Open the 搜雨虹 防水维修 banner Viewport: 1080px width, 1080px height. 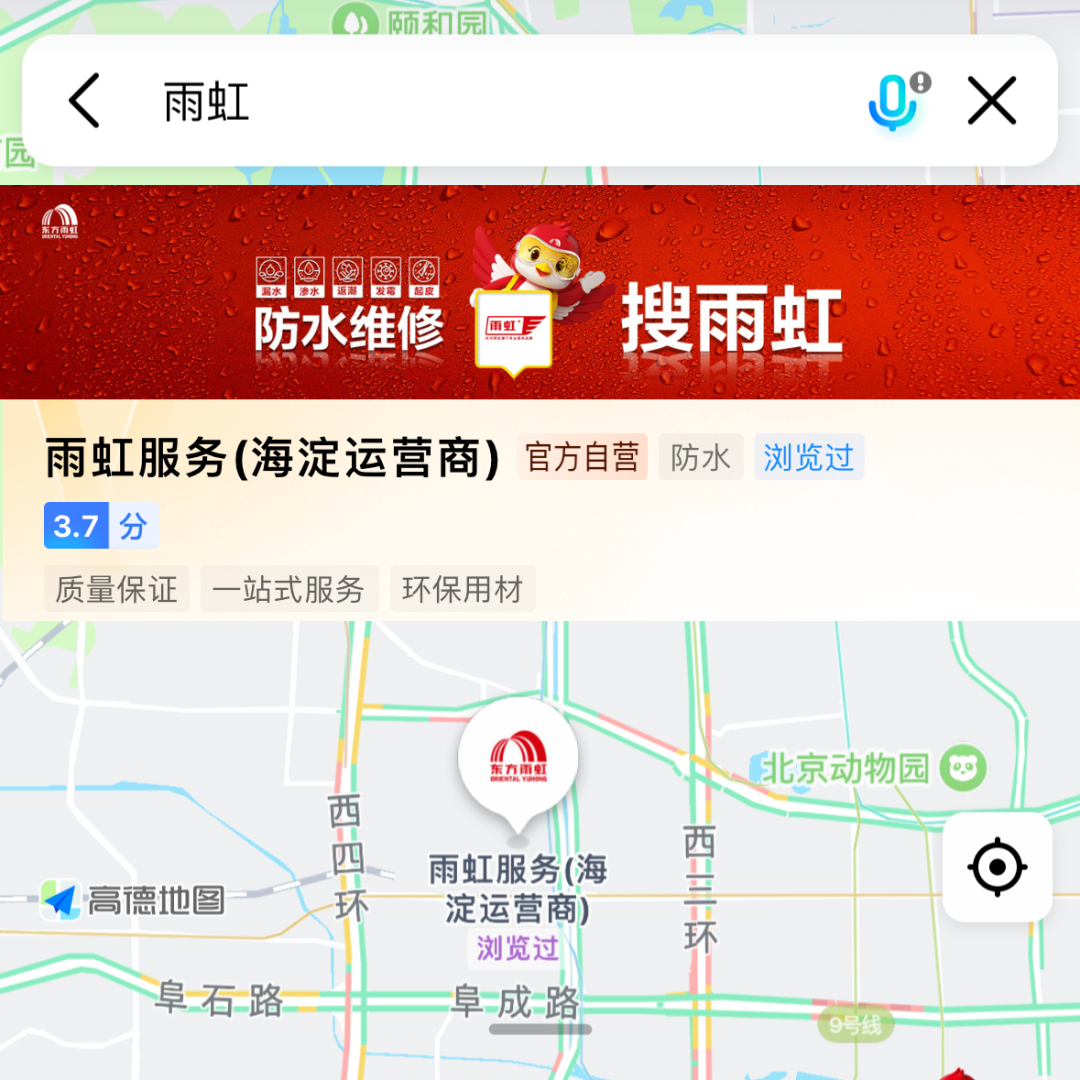tap(540, 292)
